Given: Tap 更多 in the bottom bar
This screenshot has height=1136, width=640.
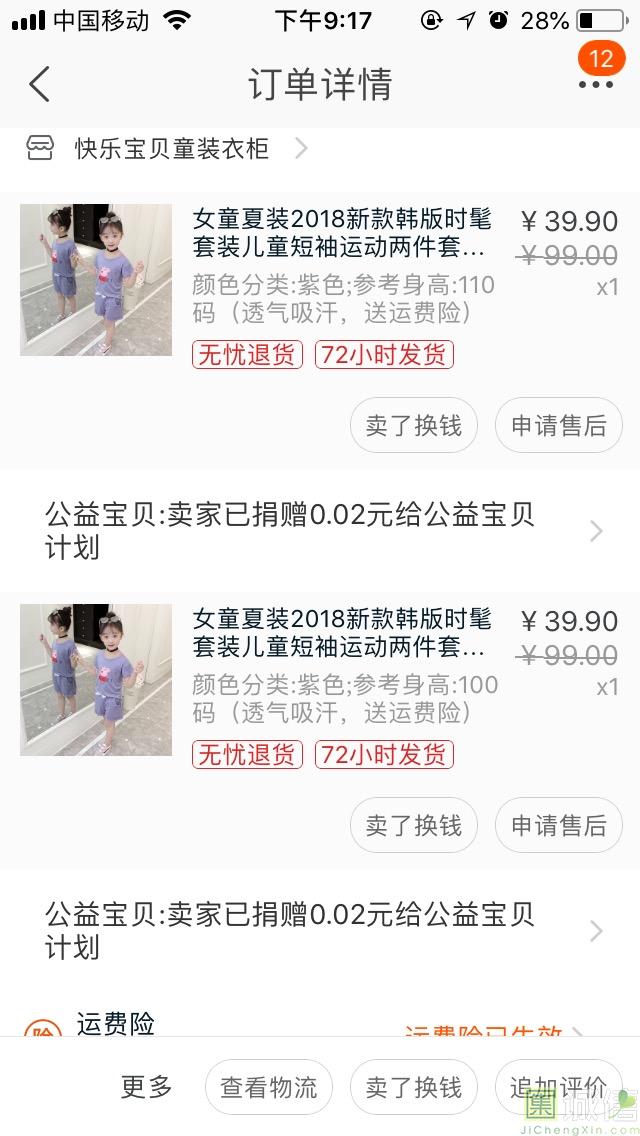Looking at the screenshot, I should click(147, 1087).
